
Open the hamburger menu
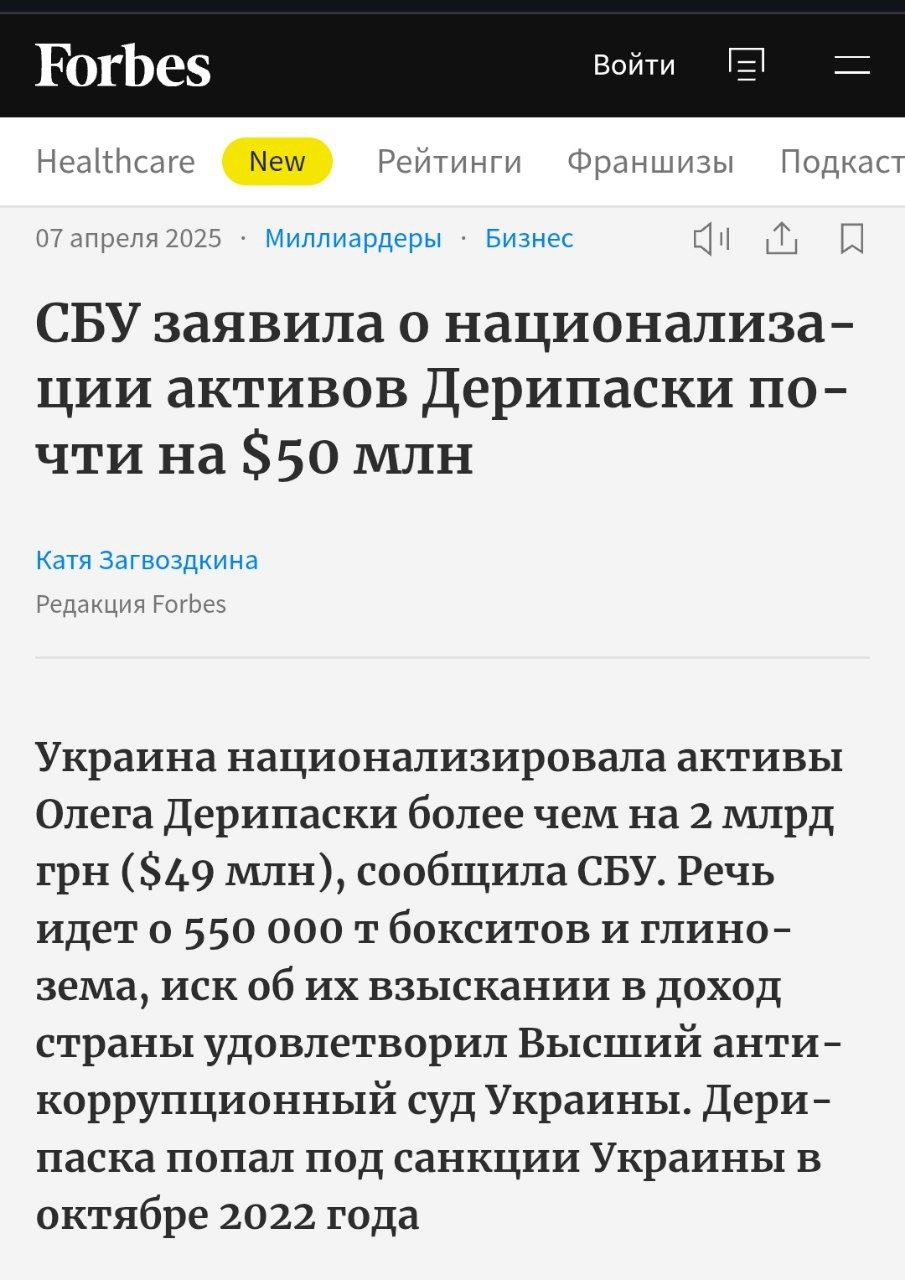pyautogui.click(x=852, y=66)
